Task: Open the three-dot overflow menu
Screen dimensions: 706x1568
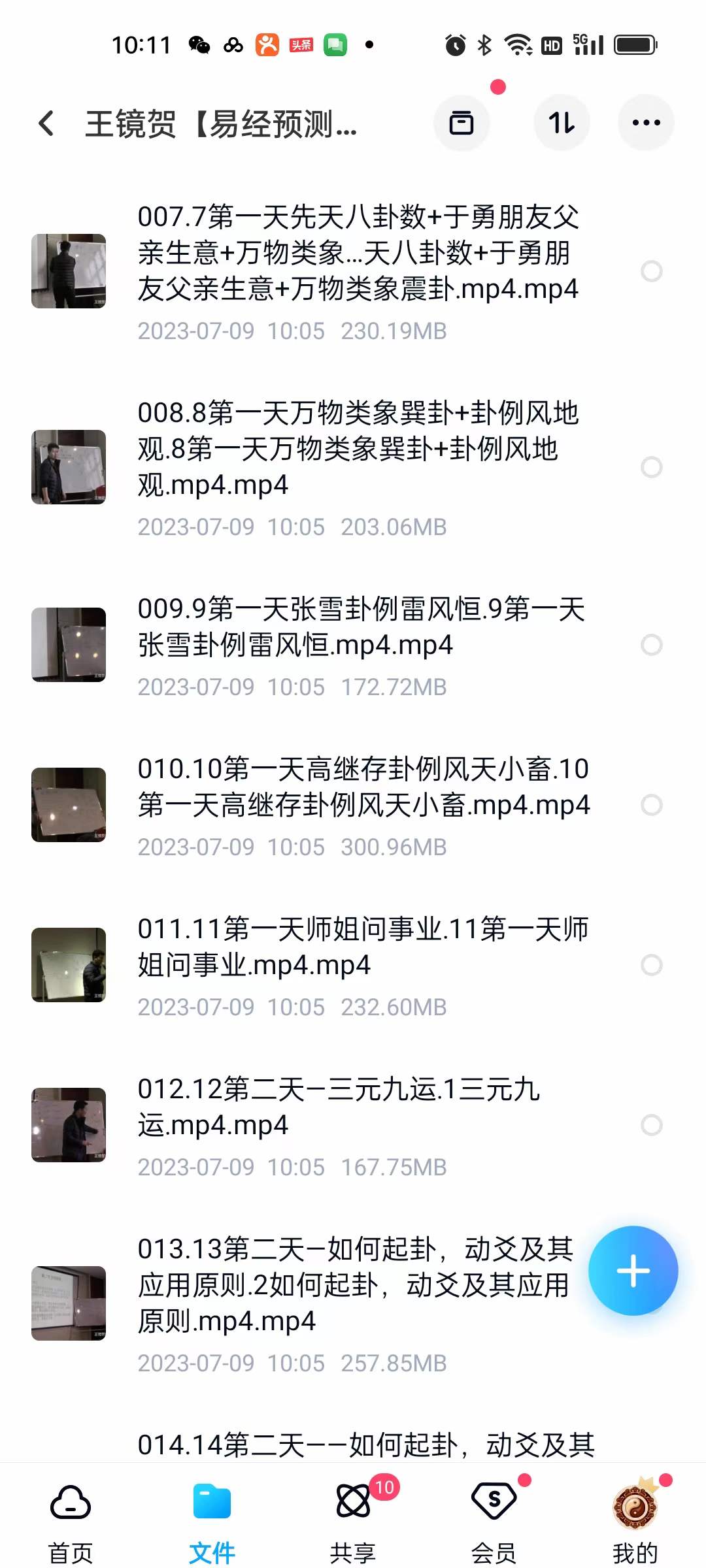Action: pyautogui.click(x=646, y=123)
